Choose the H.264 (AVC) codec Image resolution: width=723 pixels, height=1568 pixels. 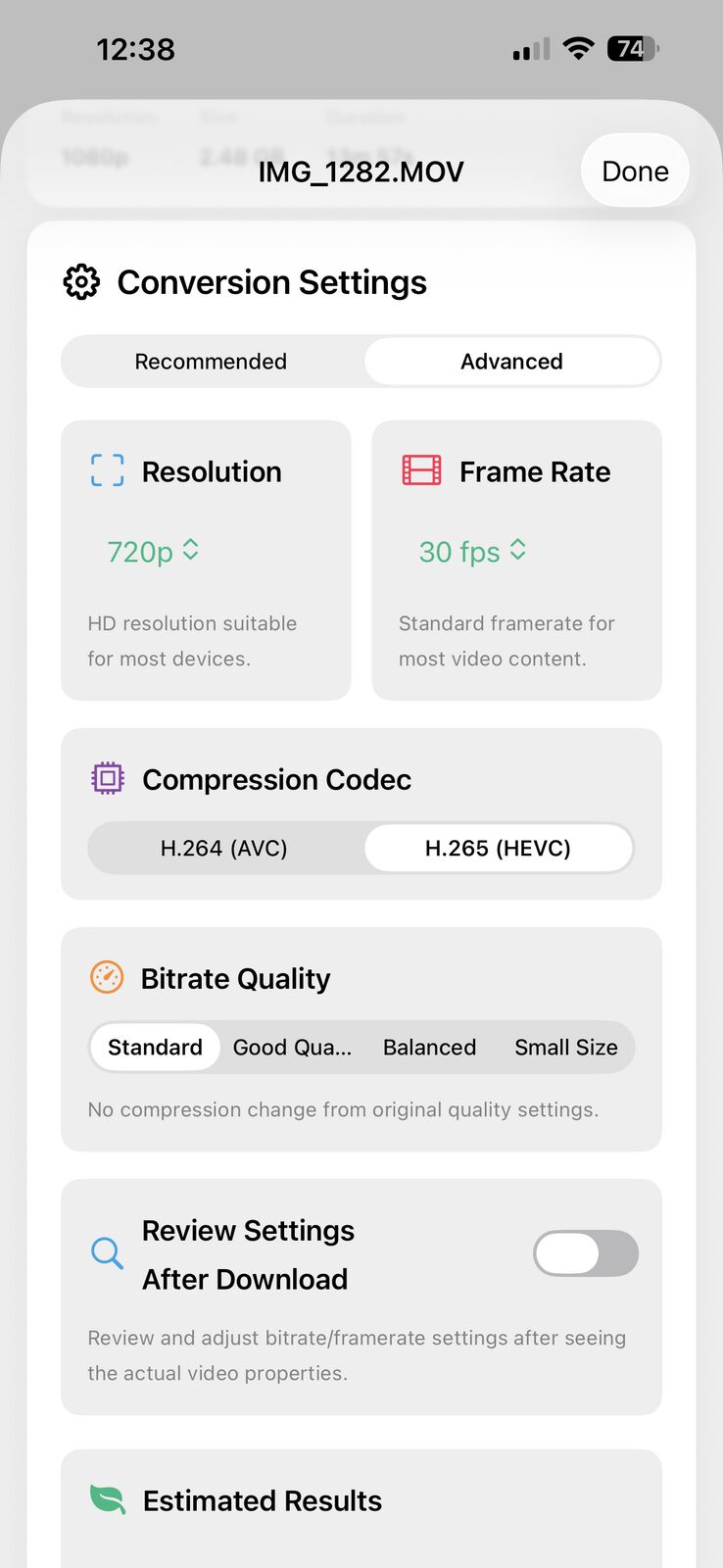224,849
